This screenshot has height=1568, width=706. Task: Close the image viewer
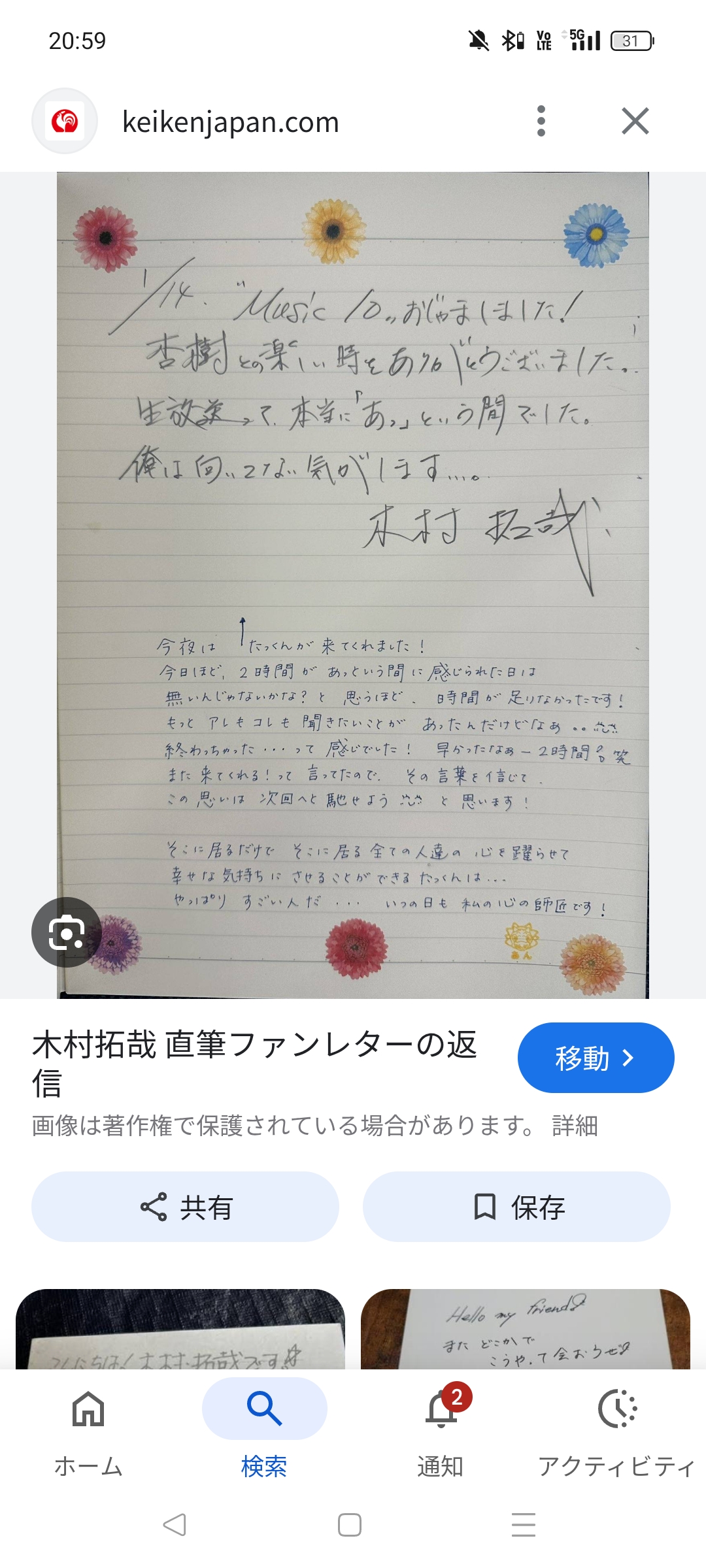[x=635, y=122]
